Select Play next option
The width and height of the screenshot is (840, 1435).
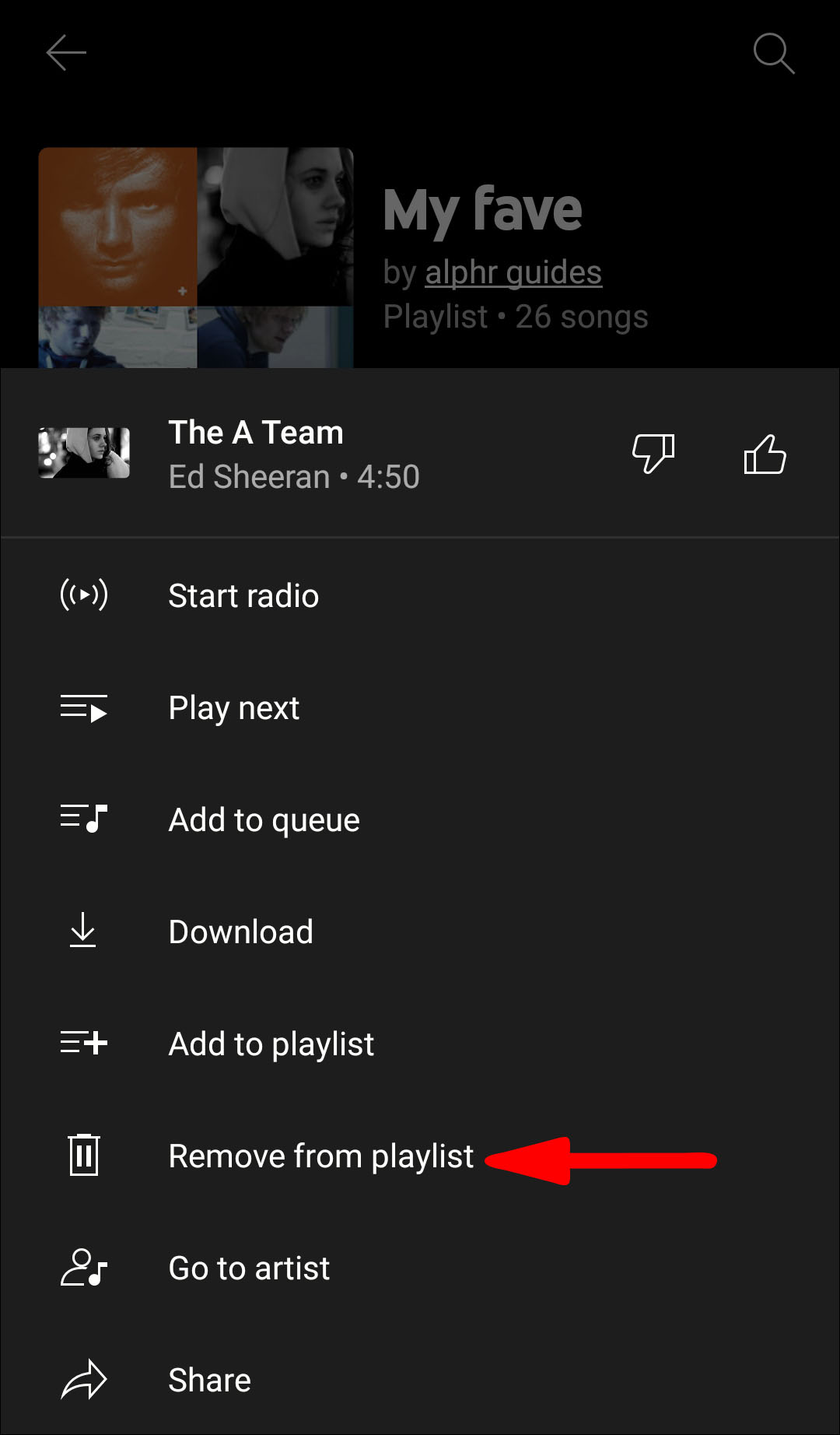point(234,708)
